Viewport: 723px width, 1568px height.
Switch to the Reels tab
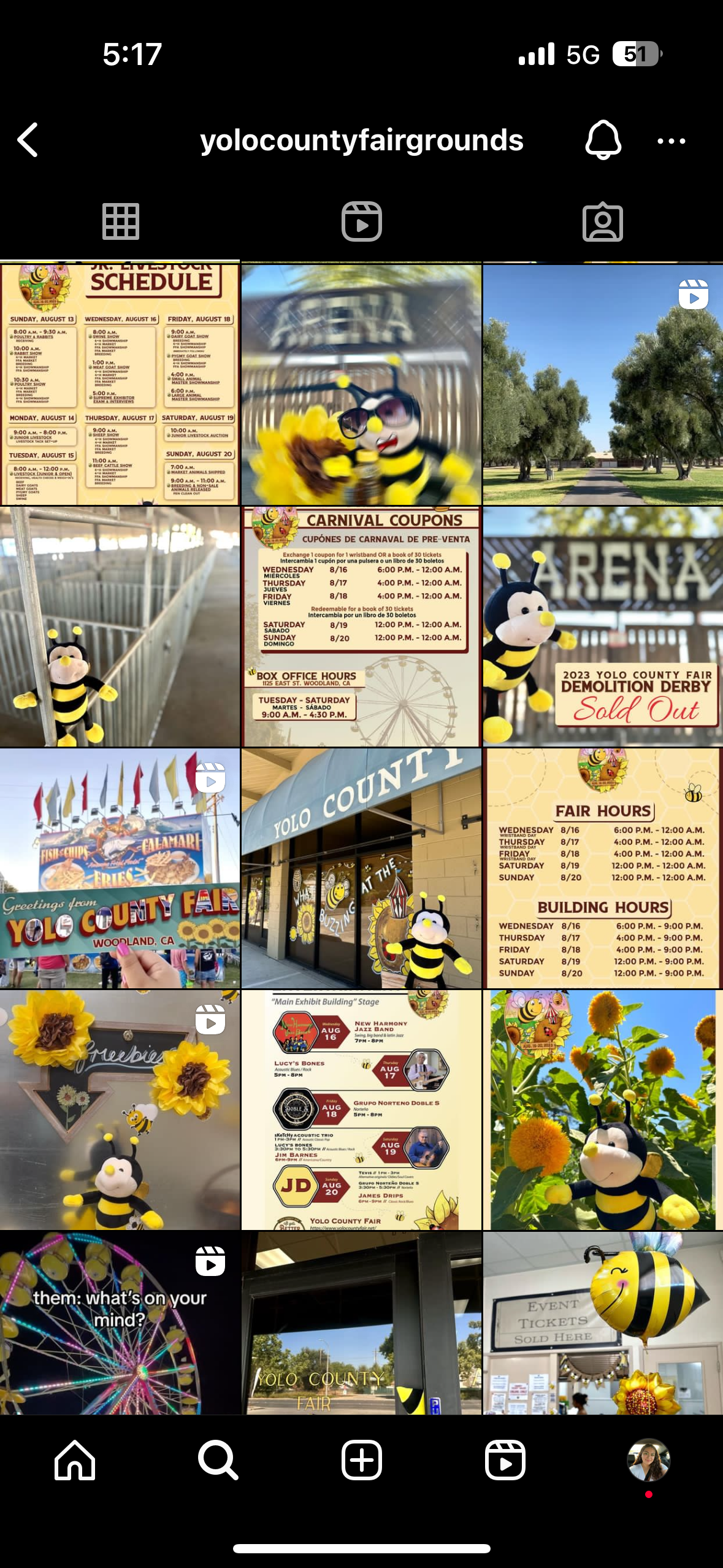coord(361,221)
